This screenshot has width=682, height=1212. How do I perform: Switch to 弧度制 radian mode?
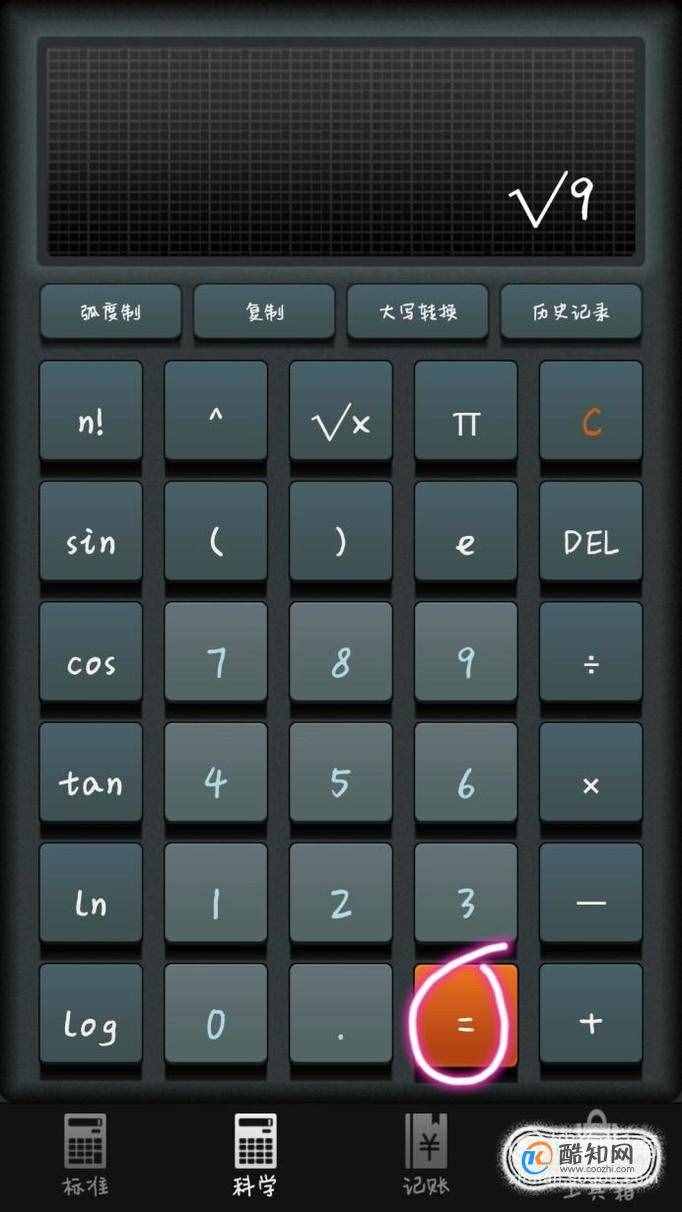[x=111, y=312]
